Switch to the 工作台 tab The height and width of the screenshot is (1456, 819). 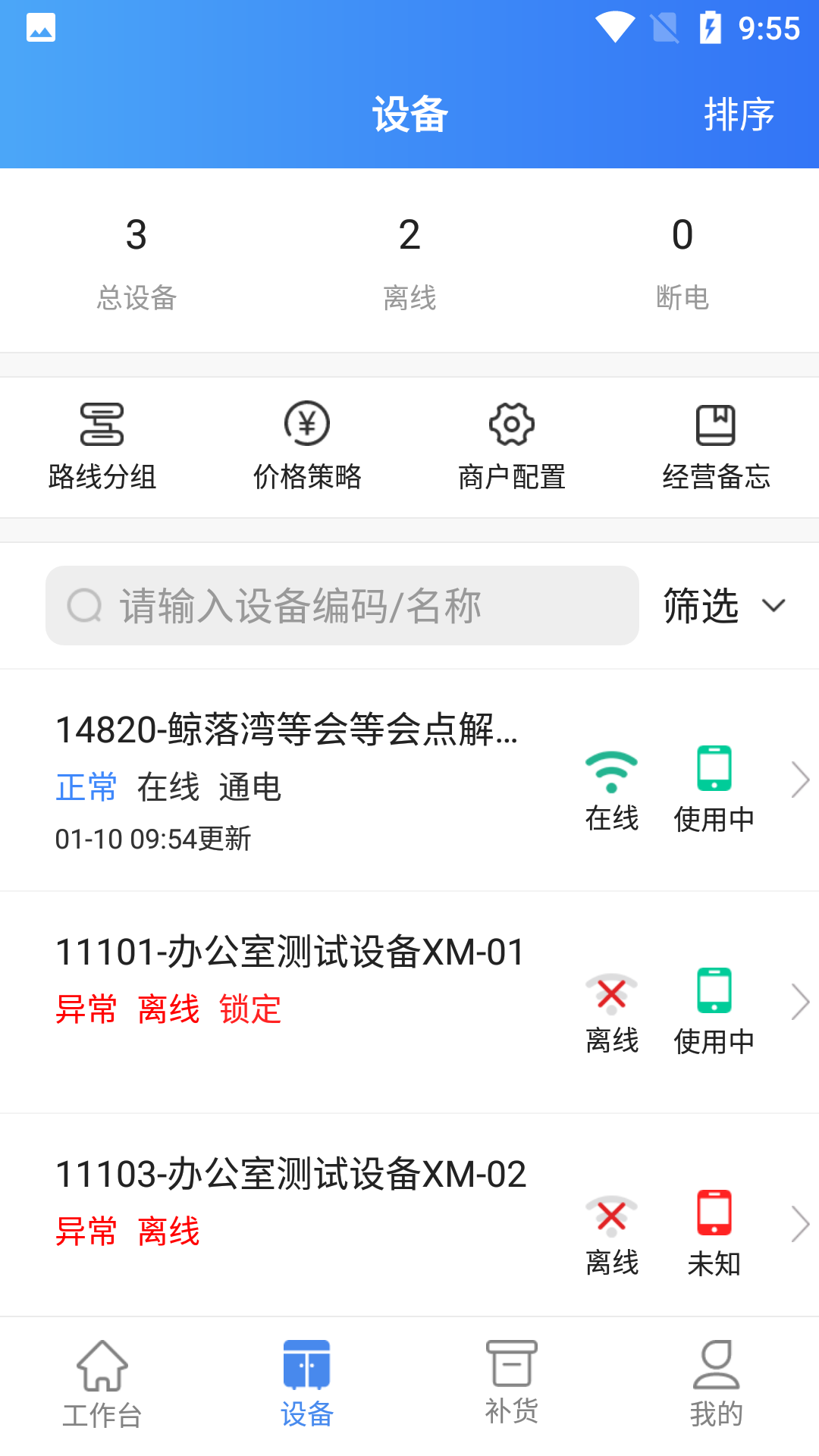(x=102, y=1385)
